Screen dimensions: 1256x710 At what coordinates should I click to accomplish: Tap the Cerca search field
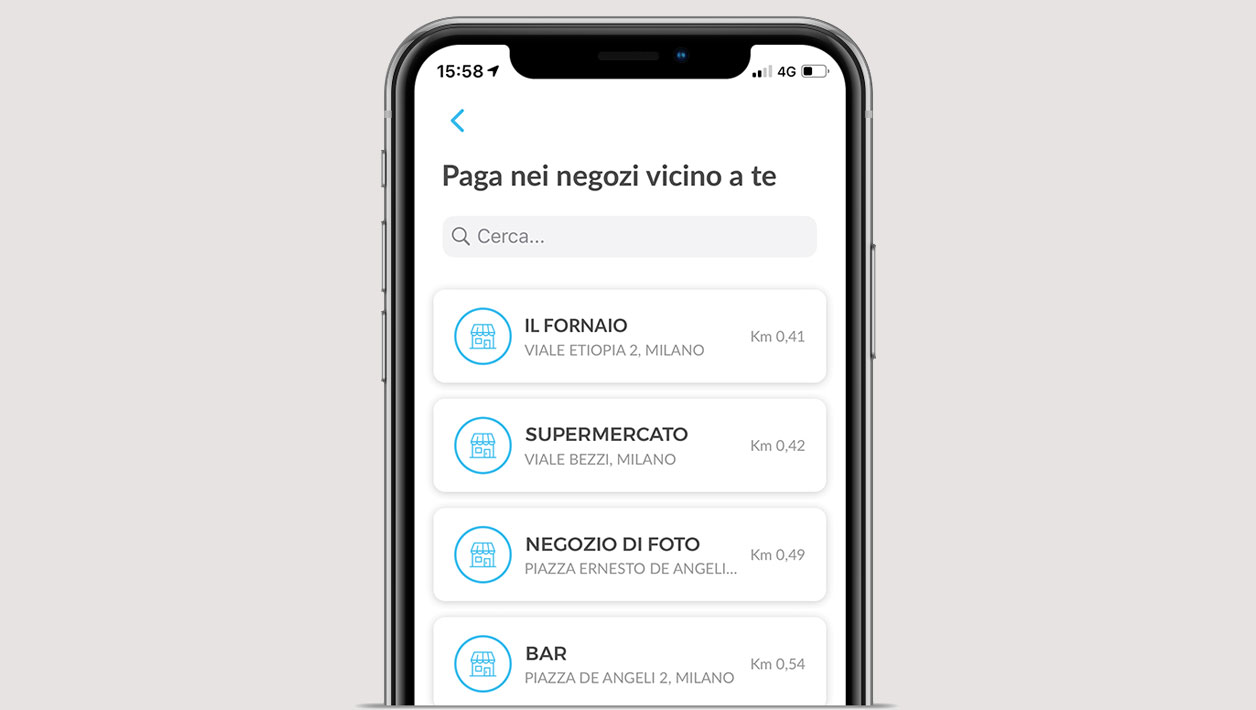[x=630, y=237]
